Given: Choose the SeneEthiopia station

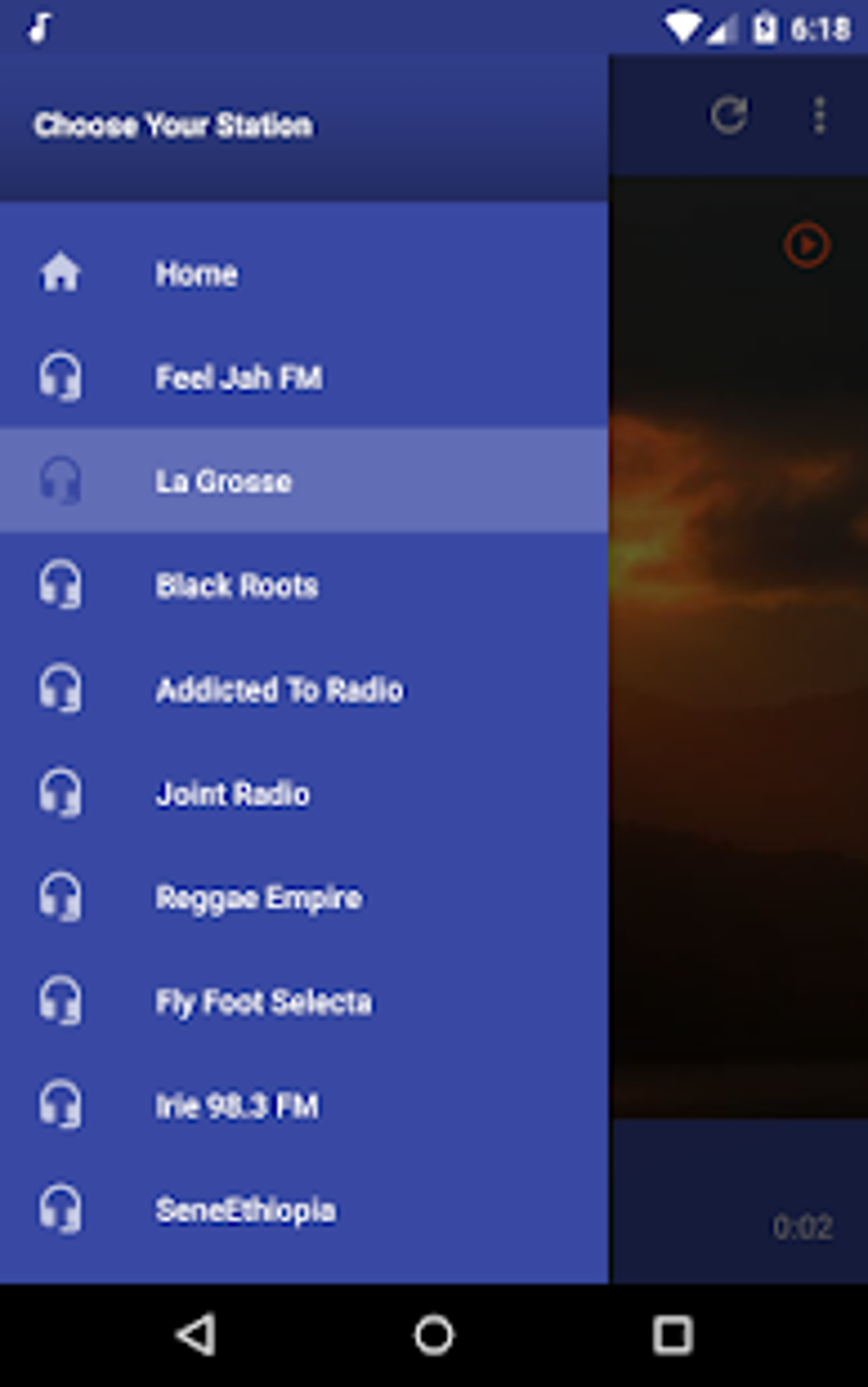Looking at the screenshot, I should (245, 1210).
